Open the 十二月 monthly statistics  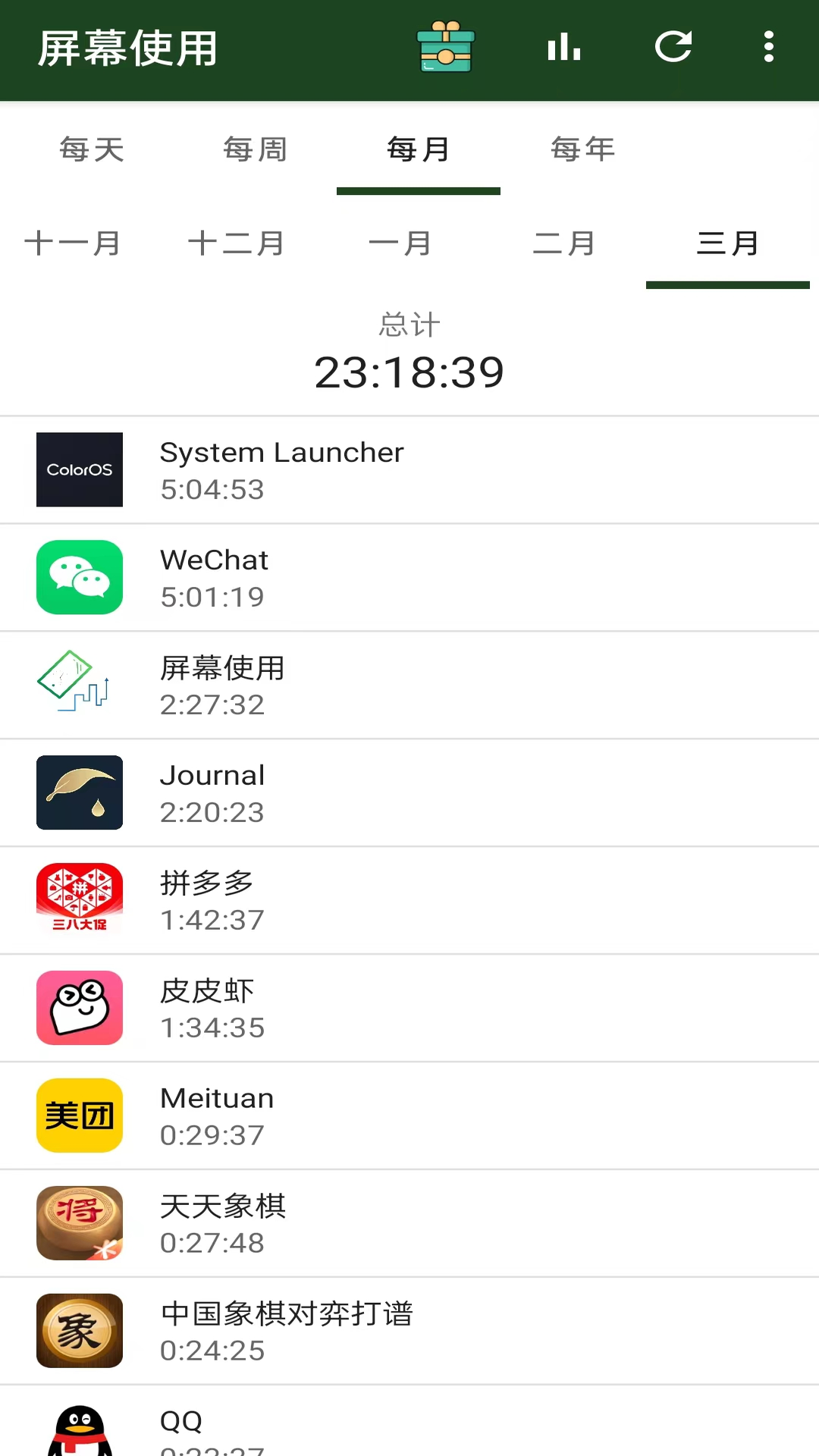click(236, 243)
